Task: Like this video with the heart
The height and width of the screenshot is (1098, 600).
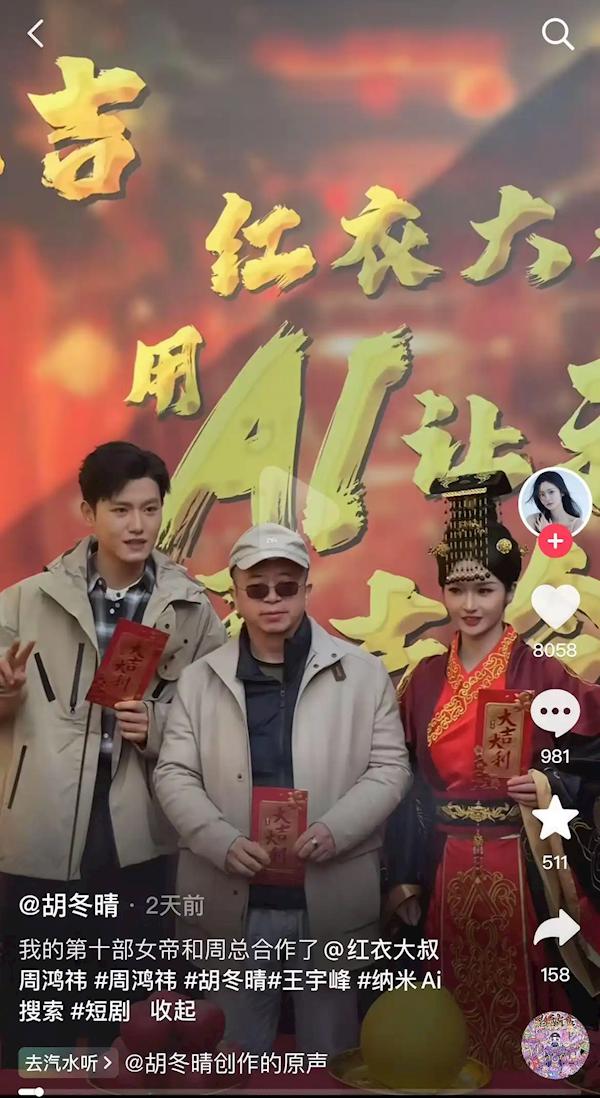Action: click(x=555, y=607)
